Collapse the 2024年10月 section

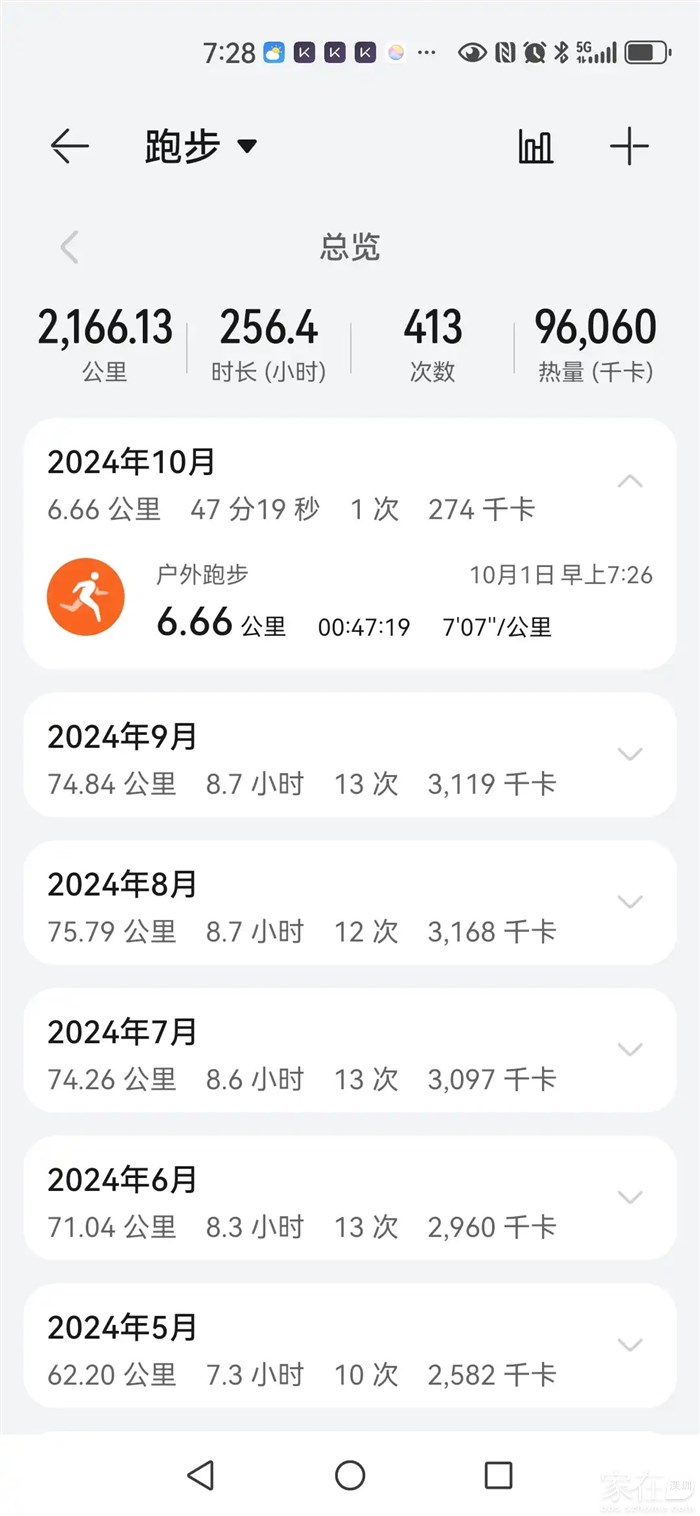pos(629,481)
